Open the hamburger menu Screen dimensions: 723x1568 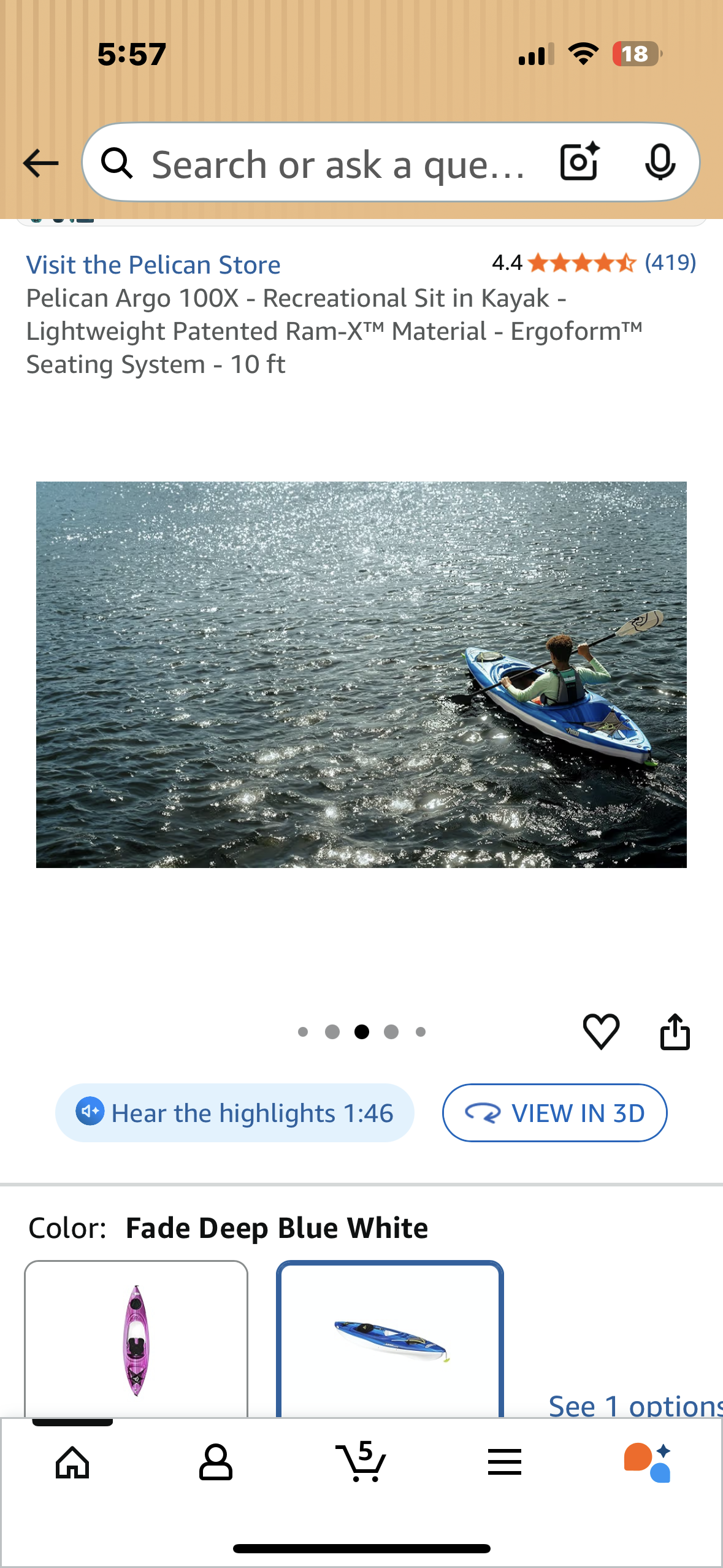click(x=505, y=1462)
